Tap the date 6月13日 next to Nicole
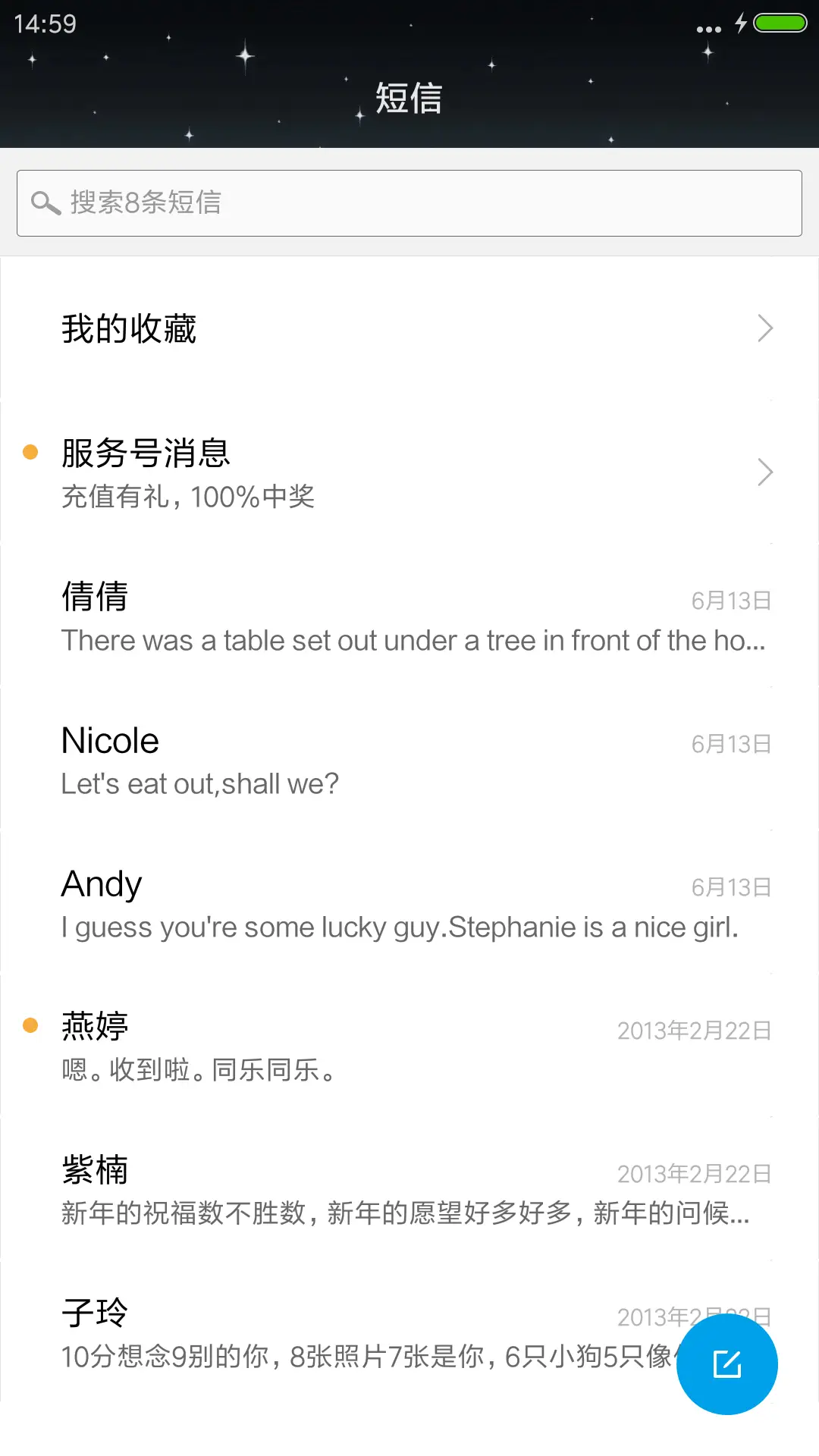Image resolution: width=819 pixels, height=1456 pixels. click(730, 743)
